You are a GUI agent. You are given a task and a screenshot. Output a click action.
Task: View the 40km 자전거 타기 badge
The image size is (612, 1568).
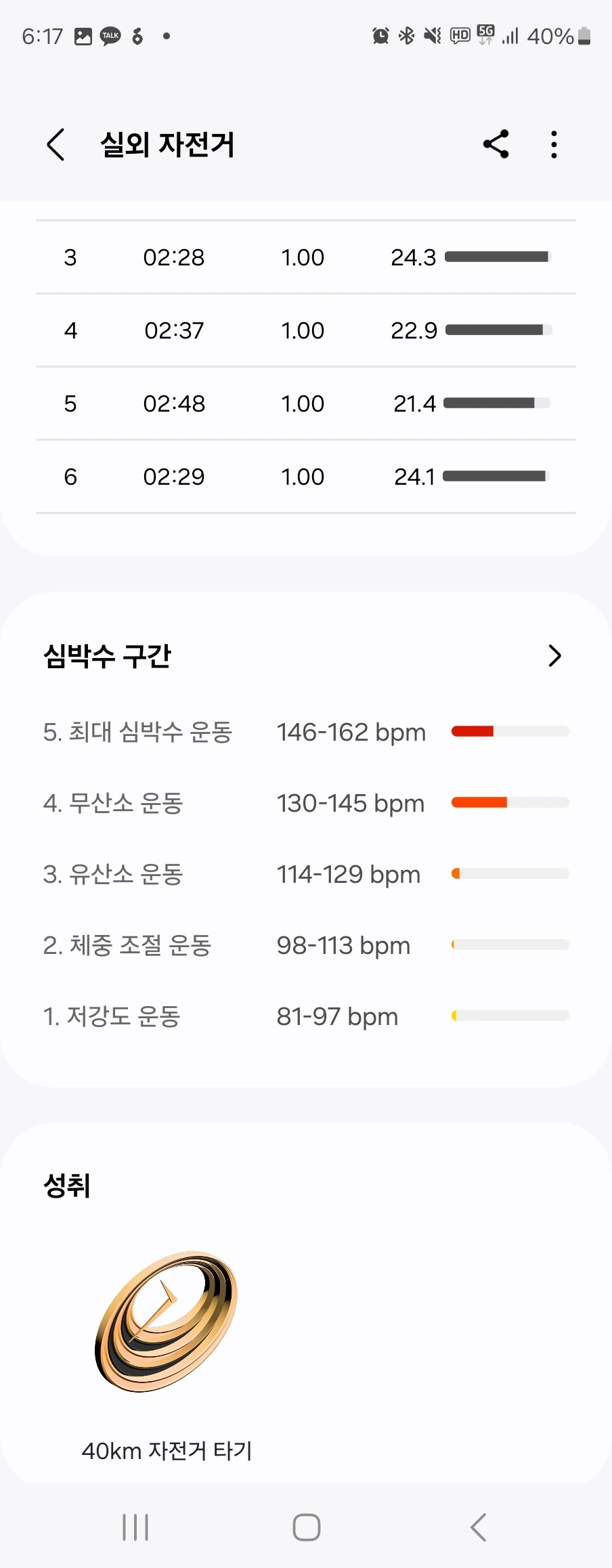point(167,1322)
